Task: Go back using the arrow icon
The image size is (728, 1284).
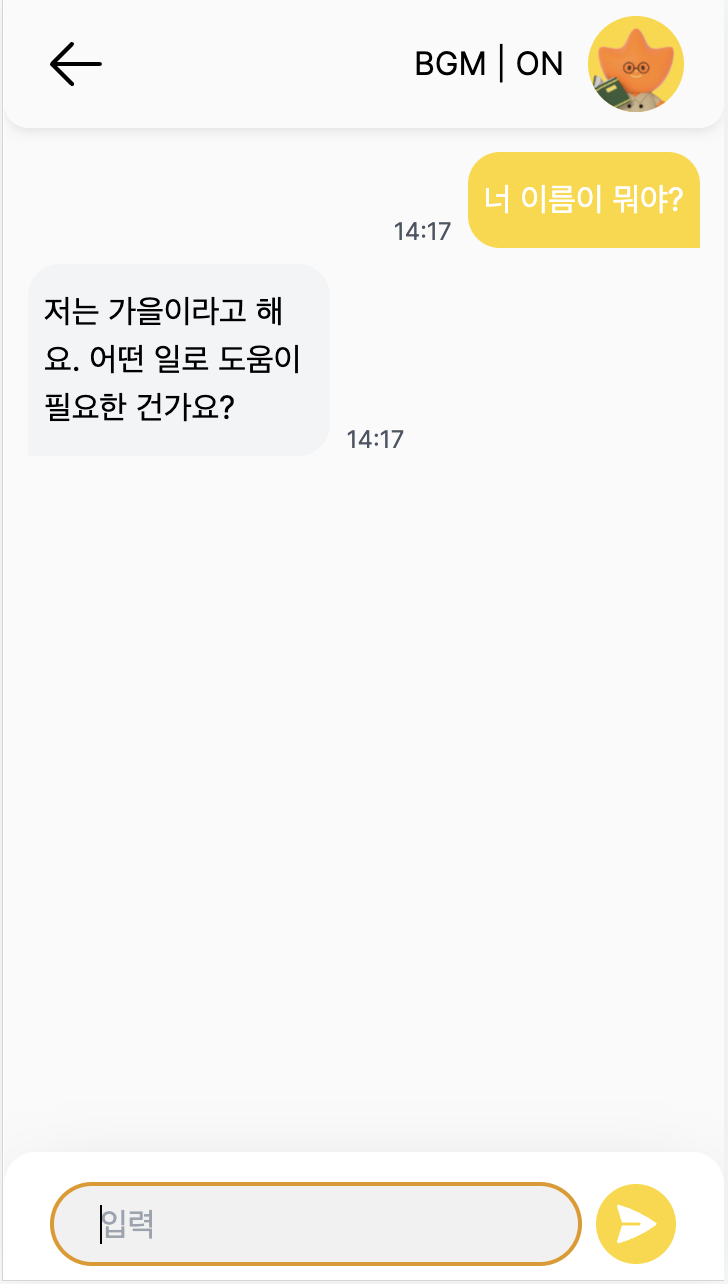Action: pyautogui.click(x=75, y=64)
